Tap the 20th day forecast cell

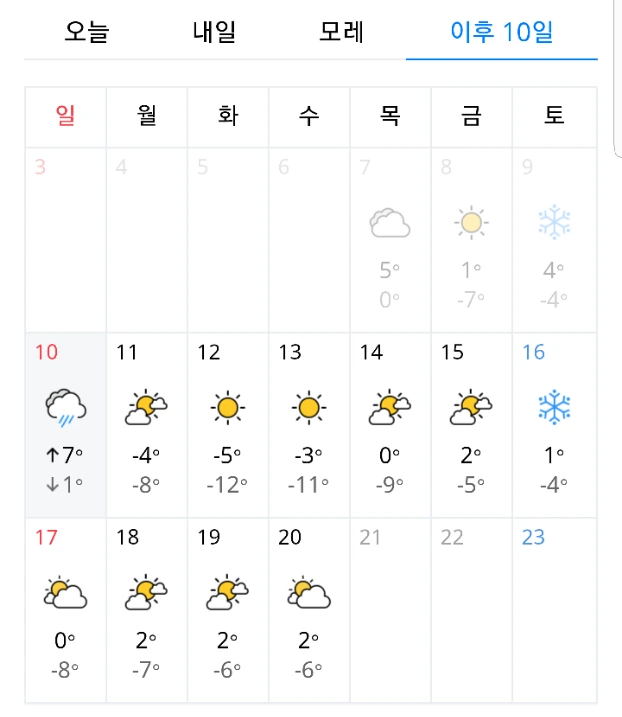[309, 610]
